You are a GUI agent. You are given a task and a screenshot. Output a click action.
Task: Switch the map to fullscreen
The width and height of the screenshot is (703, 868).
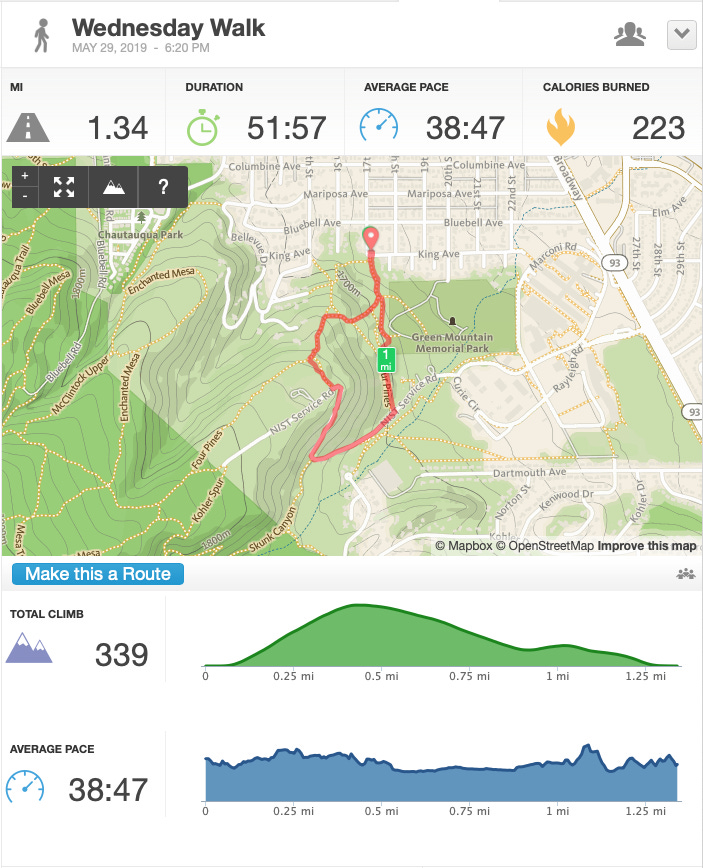pos(64,187)
